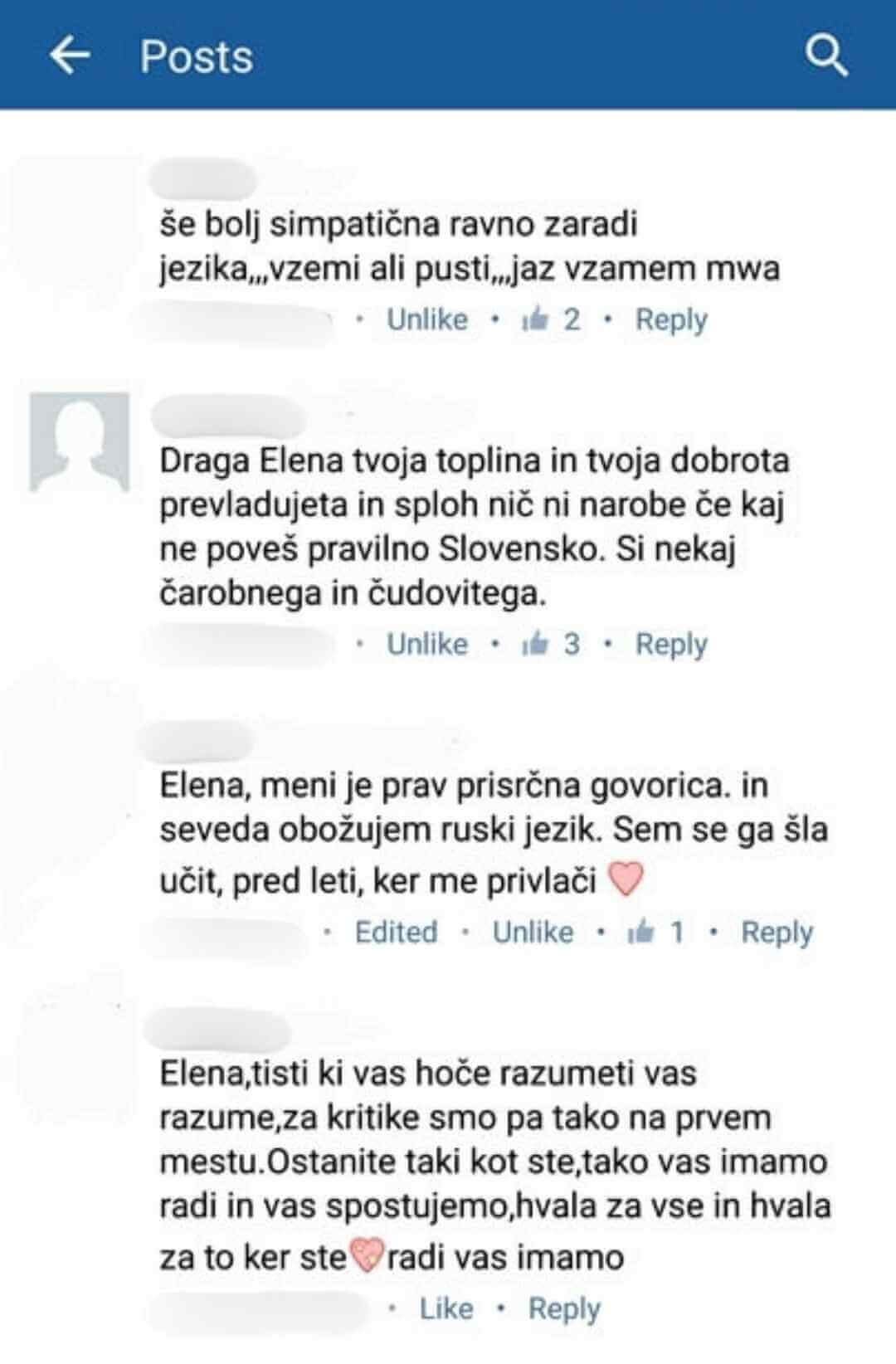Unlike the comment ending 'jaz vzamem mwa'
The image size is (896, 1364).
(427, 319)
